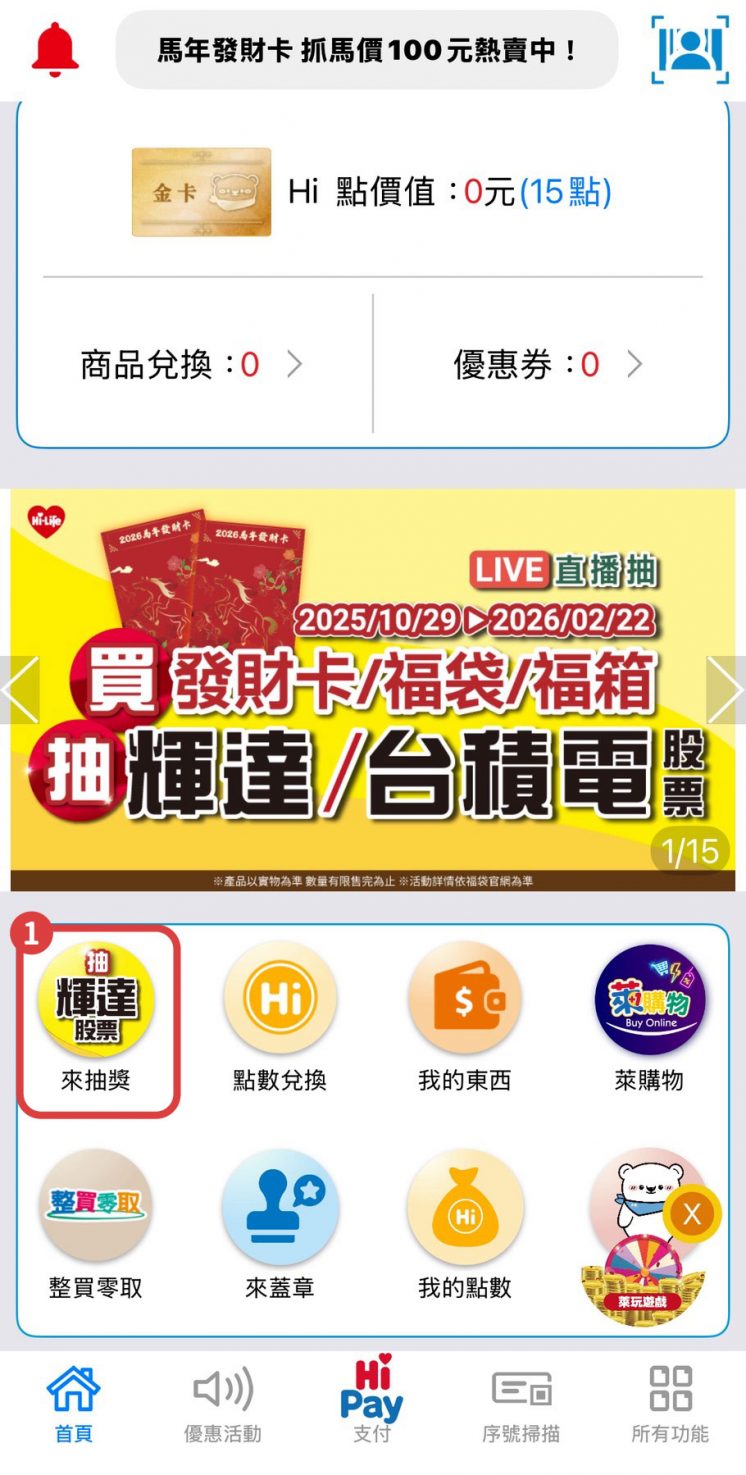
Task: Tap the 萊購物 online shopping icon
Action: pos(651,1000)
